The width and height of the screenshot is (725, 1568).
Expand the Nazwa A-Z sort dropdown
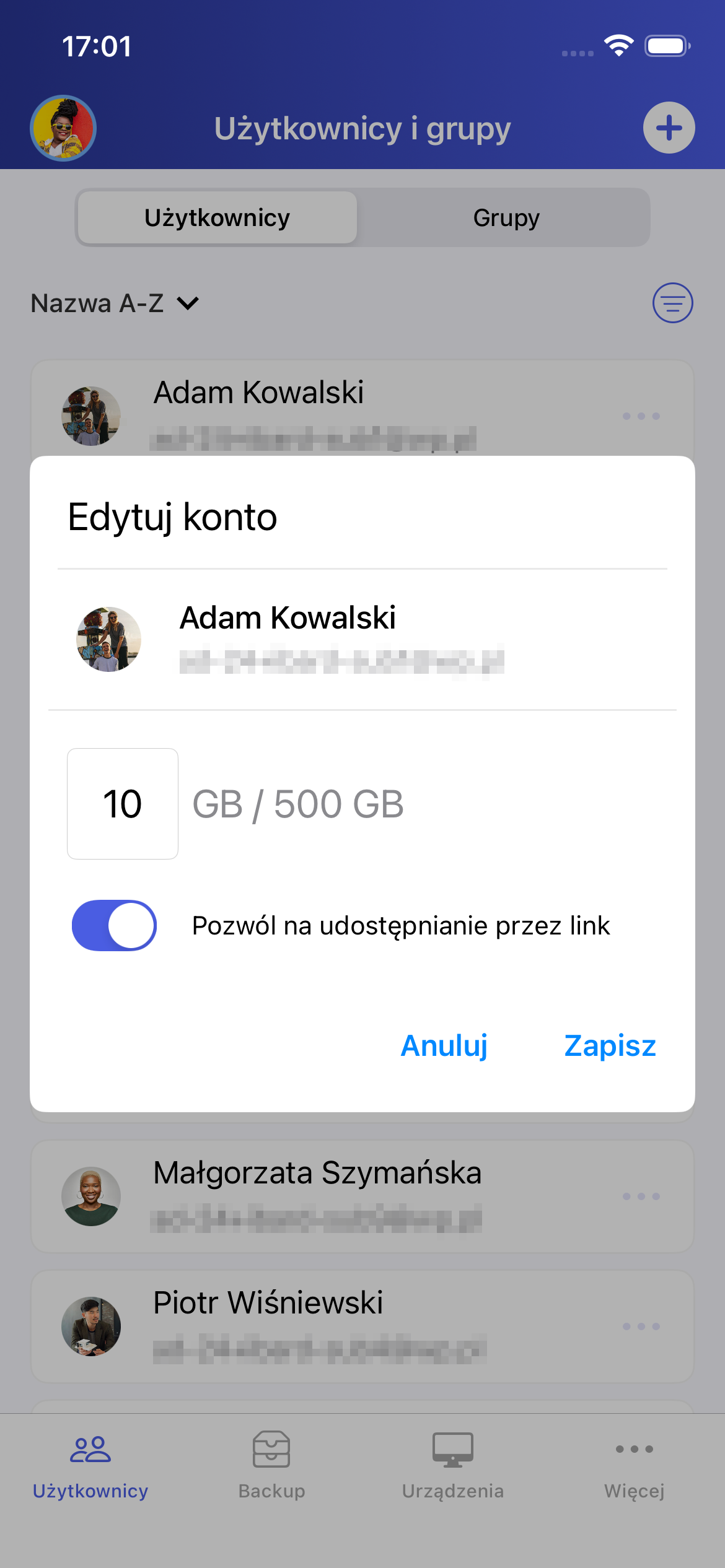[x=115, y=303]
